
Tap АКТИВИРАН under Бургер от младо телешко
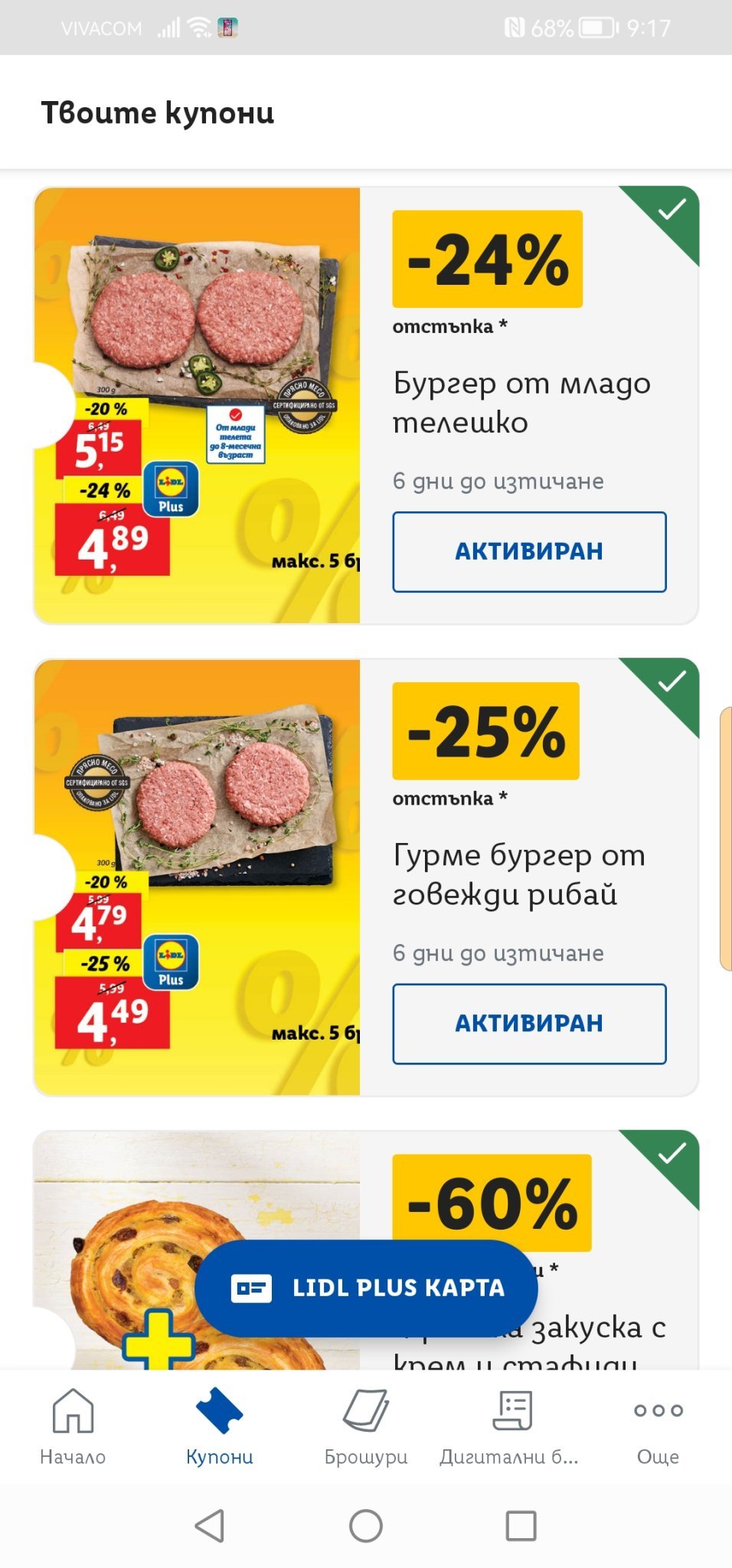point(529,551)
